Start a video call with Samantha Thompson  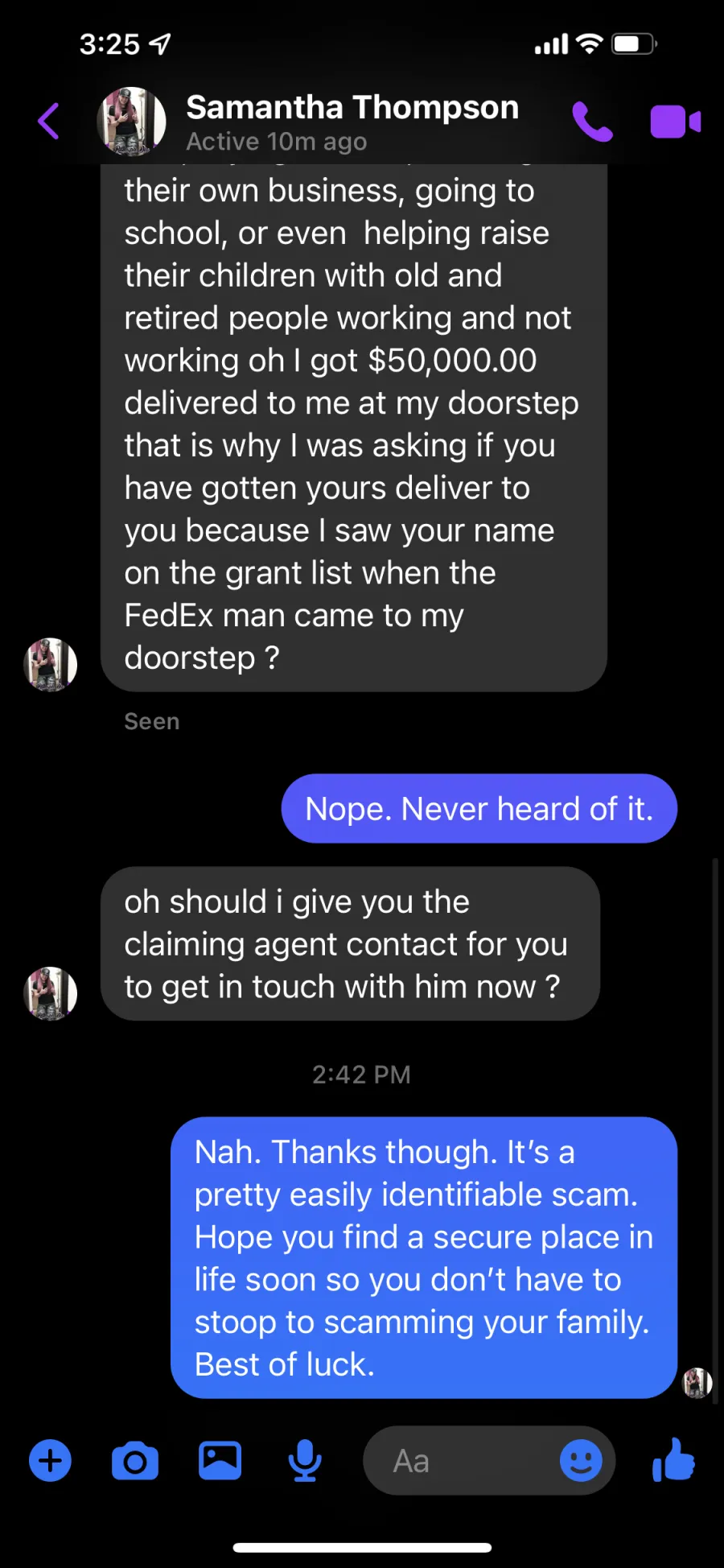click(x=675, y=122)
